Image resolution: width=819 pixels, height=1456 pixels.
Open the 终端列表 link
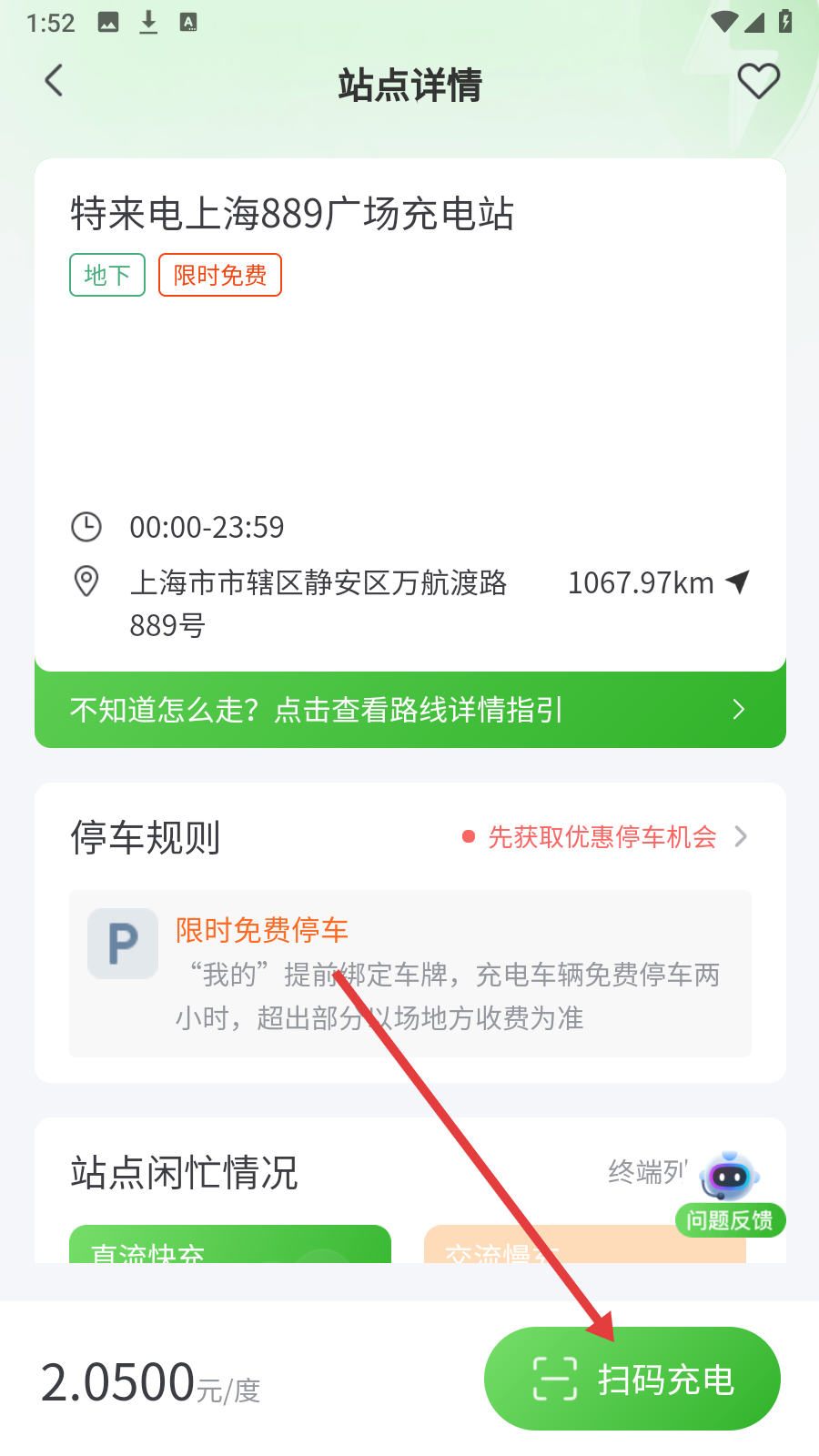[647, 1172]
